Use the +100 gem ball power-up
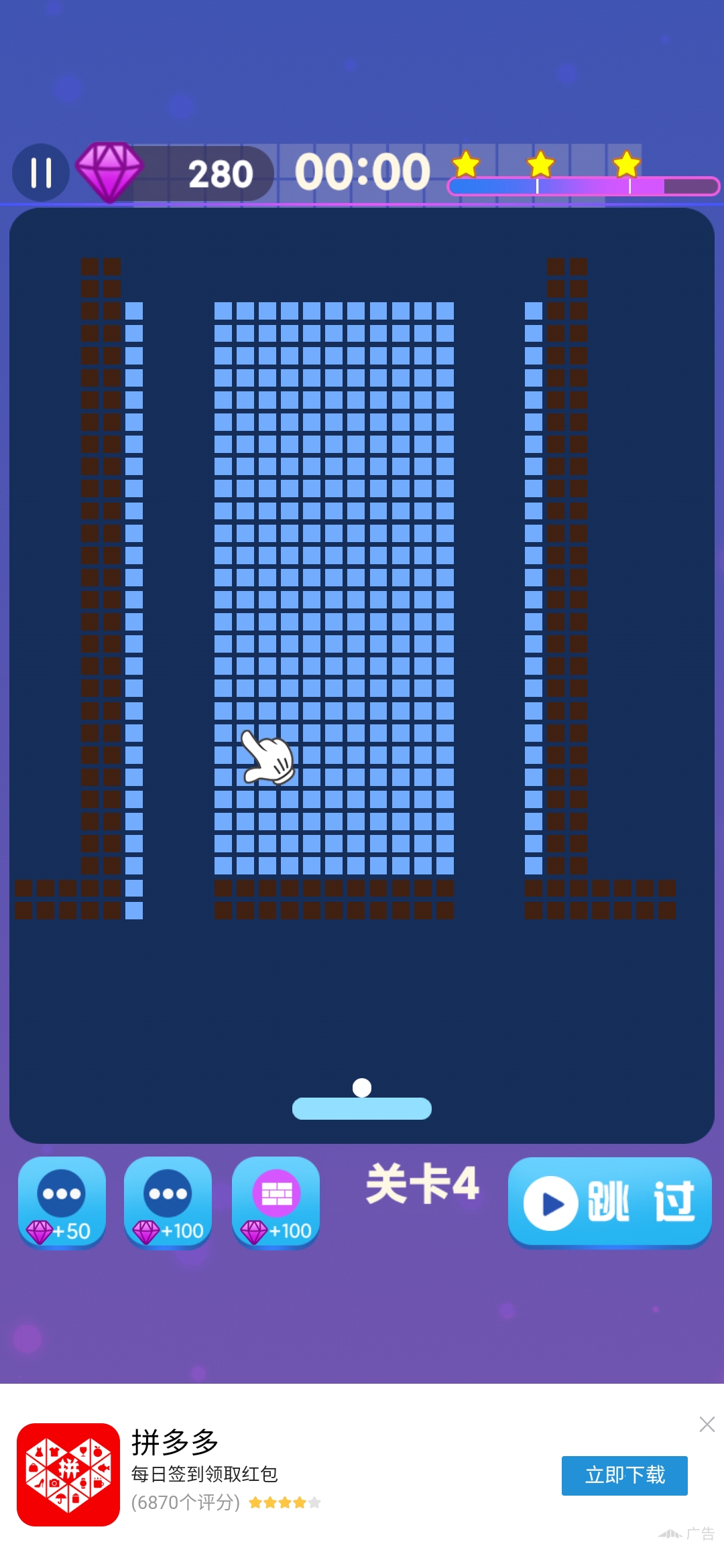This screenshot has width=724, height=1568. 168,1202
